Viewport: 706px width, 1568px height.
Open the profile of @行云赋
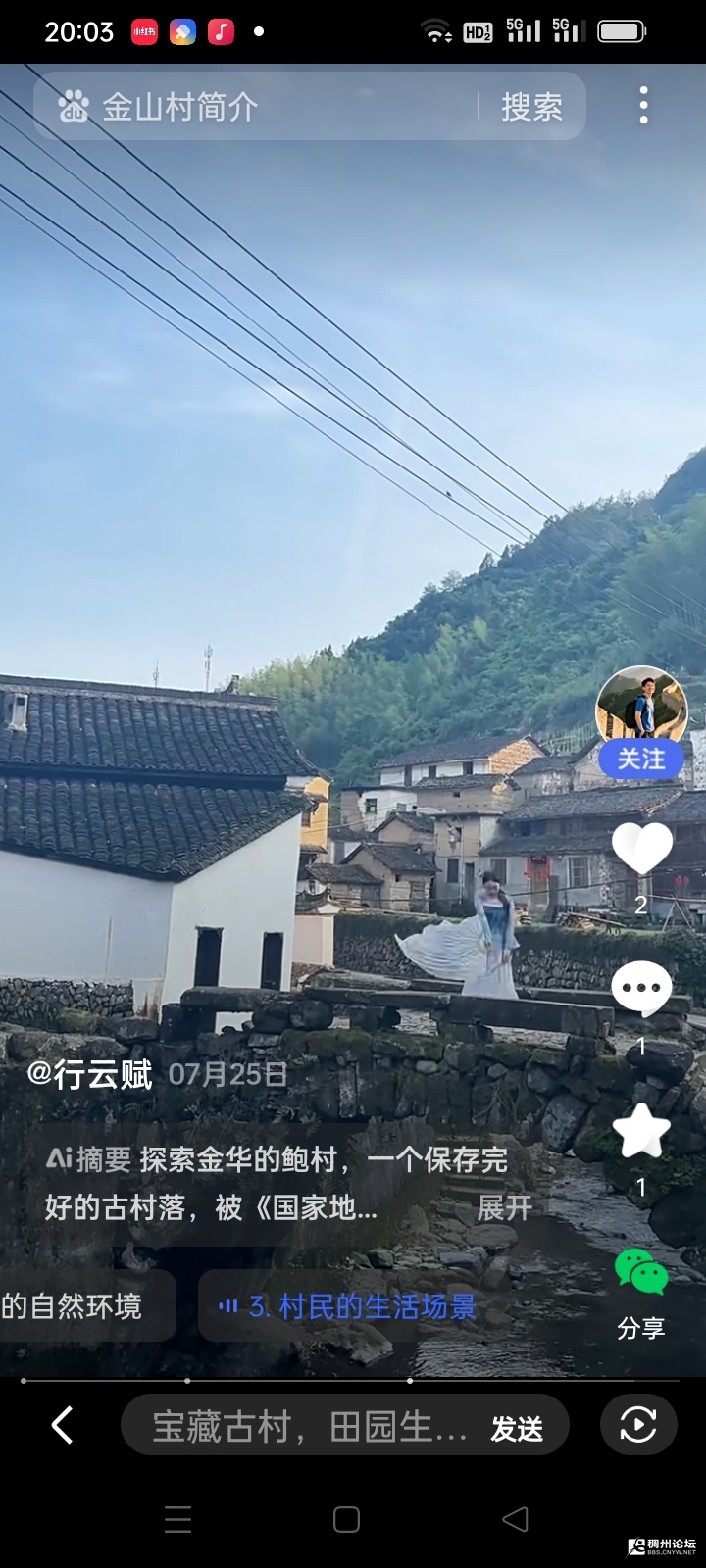click(89, 1074)
